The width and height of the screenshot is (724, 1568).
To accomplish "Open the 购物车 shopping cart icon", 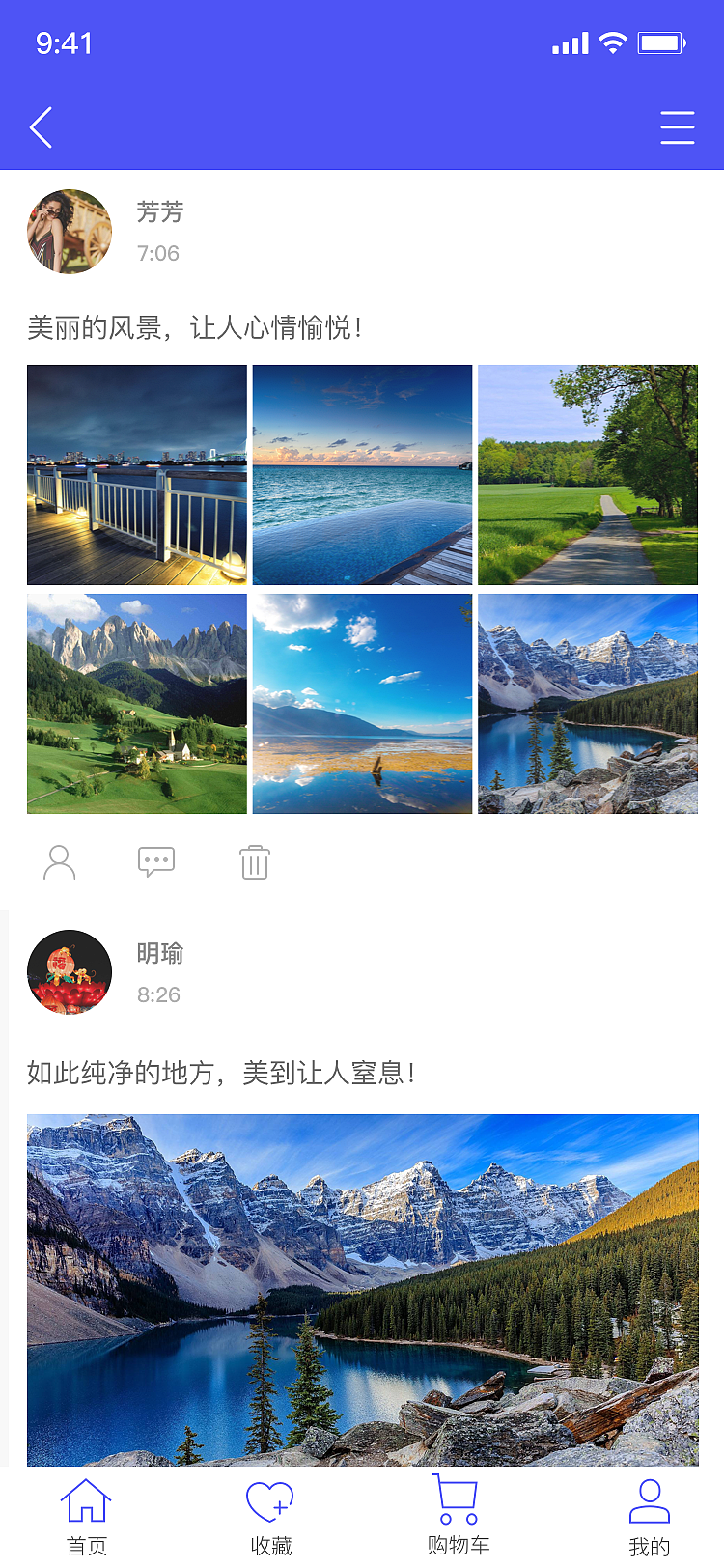I will 454,1498.
